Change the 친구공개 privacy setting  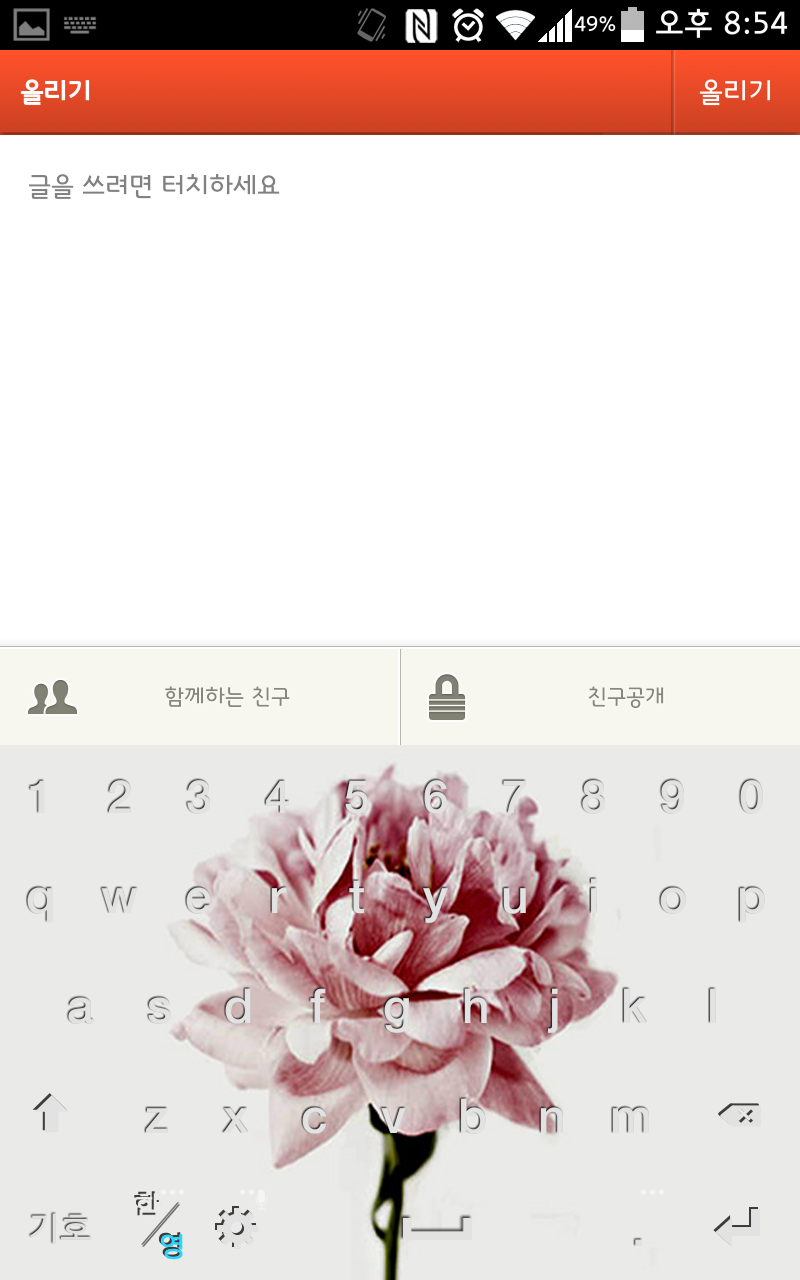[600, 697]
